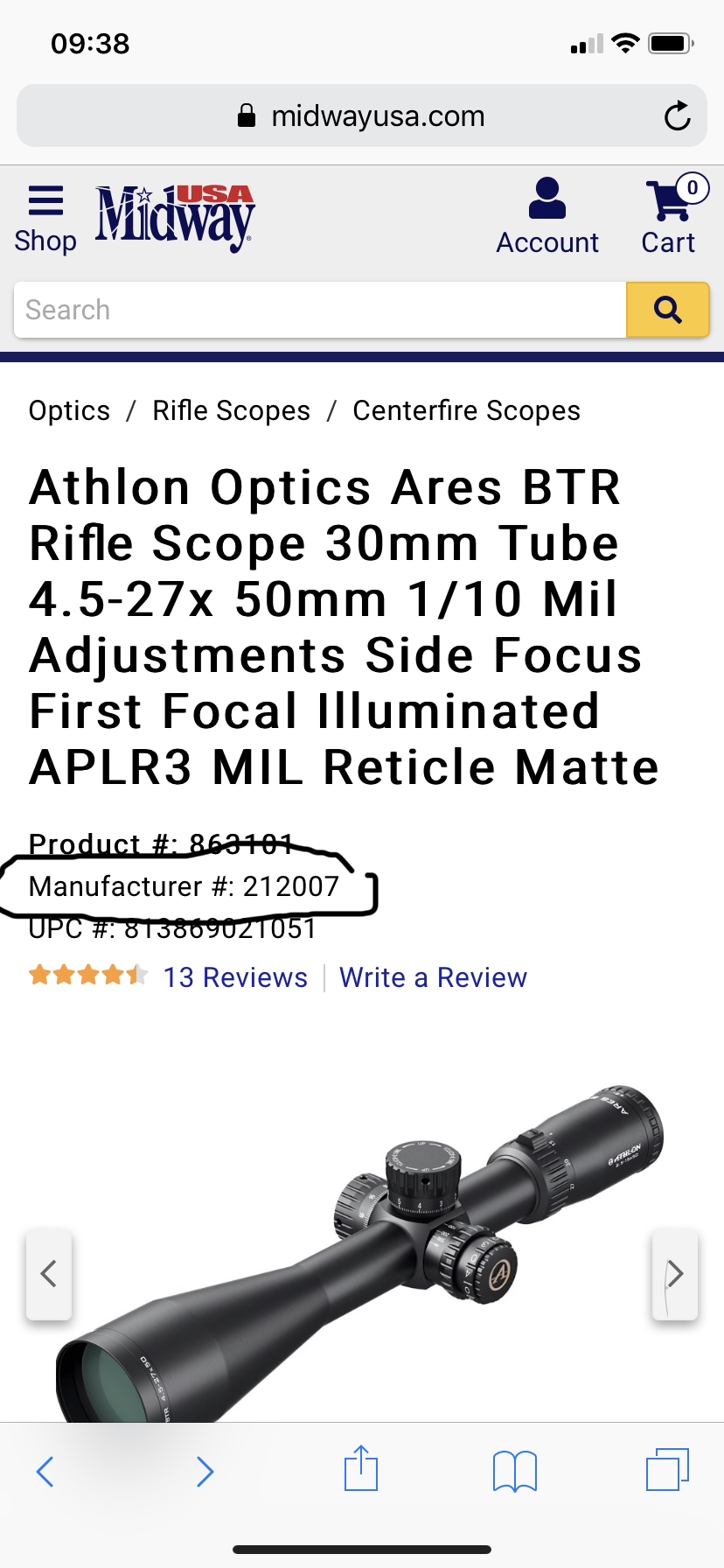
Task: Submit search with the yellow magnifier button
Action: click(x=667, y=310)
